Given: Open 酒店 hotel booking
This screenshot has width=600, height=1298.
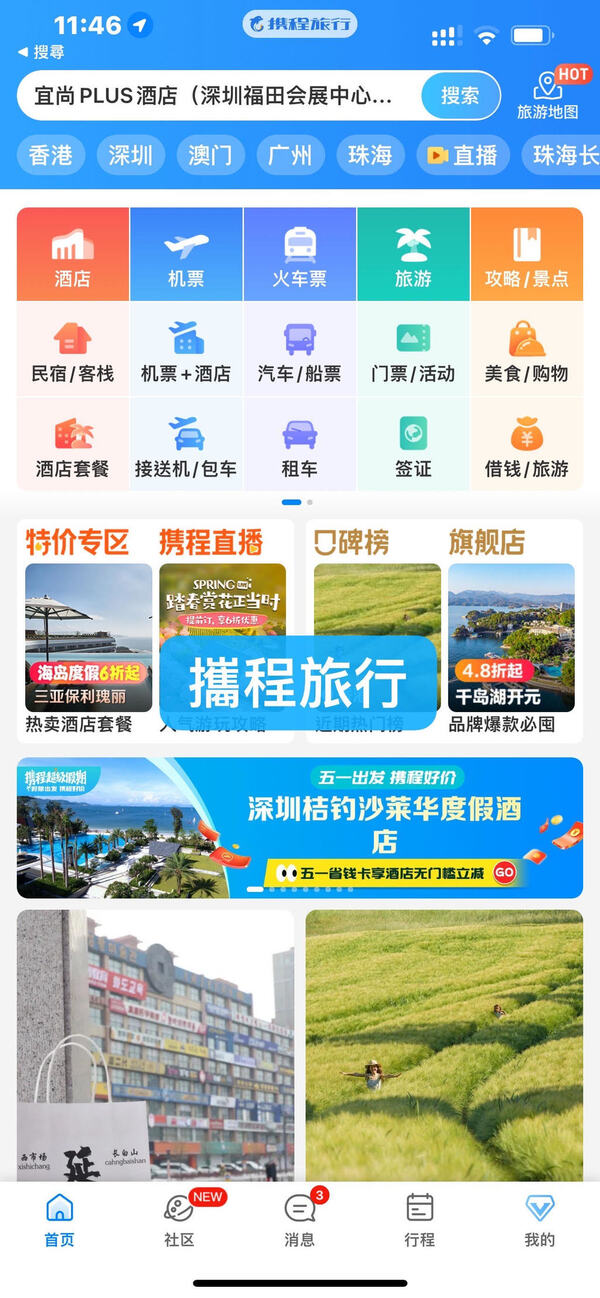Looking at the screenshot, I should point(72,255).
